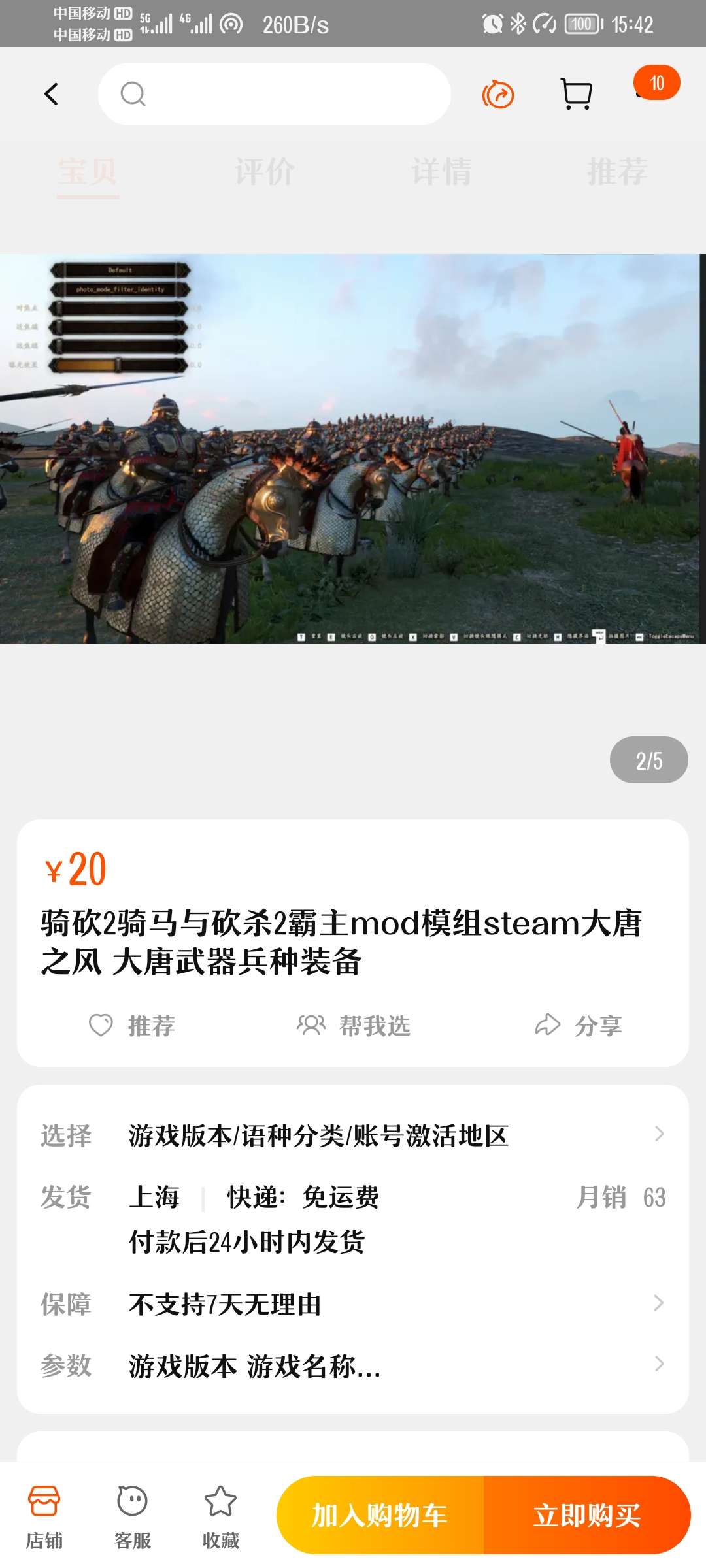Screen dimensions: 706x1568
Task: Add item to favorites with 收藏
Action: point(221,1516)
